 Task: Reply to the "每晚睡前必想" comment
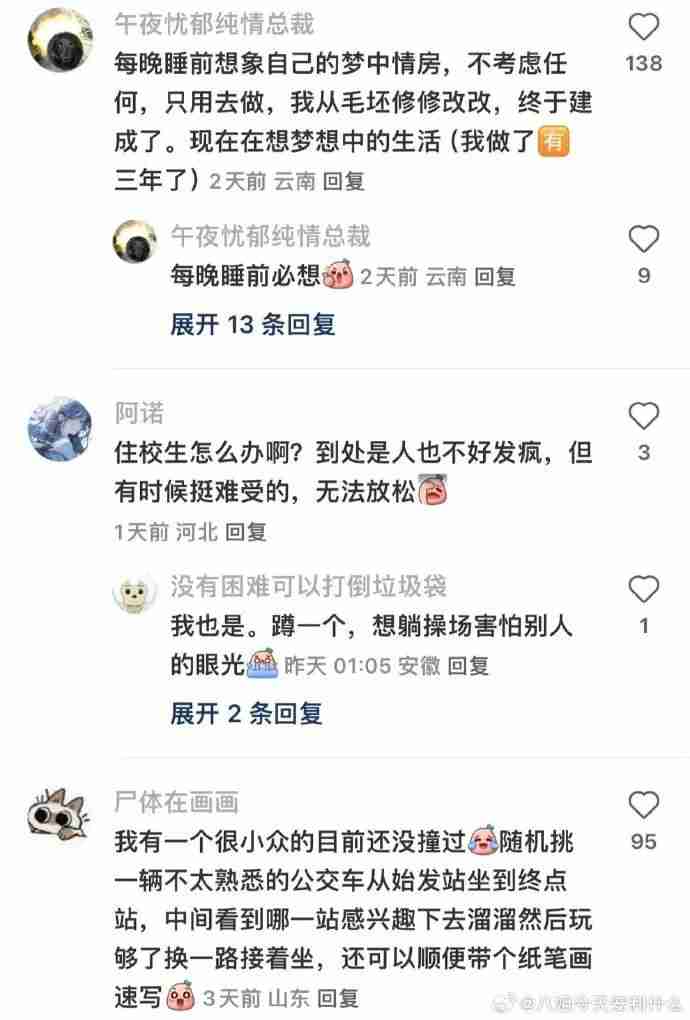pos(494,277)
